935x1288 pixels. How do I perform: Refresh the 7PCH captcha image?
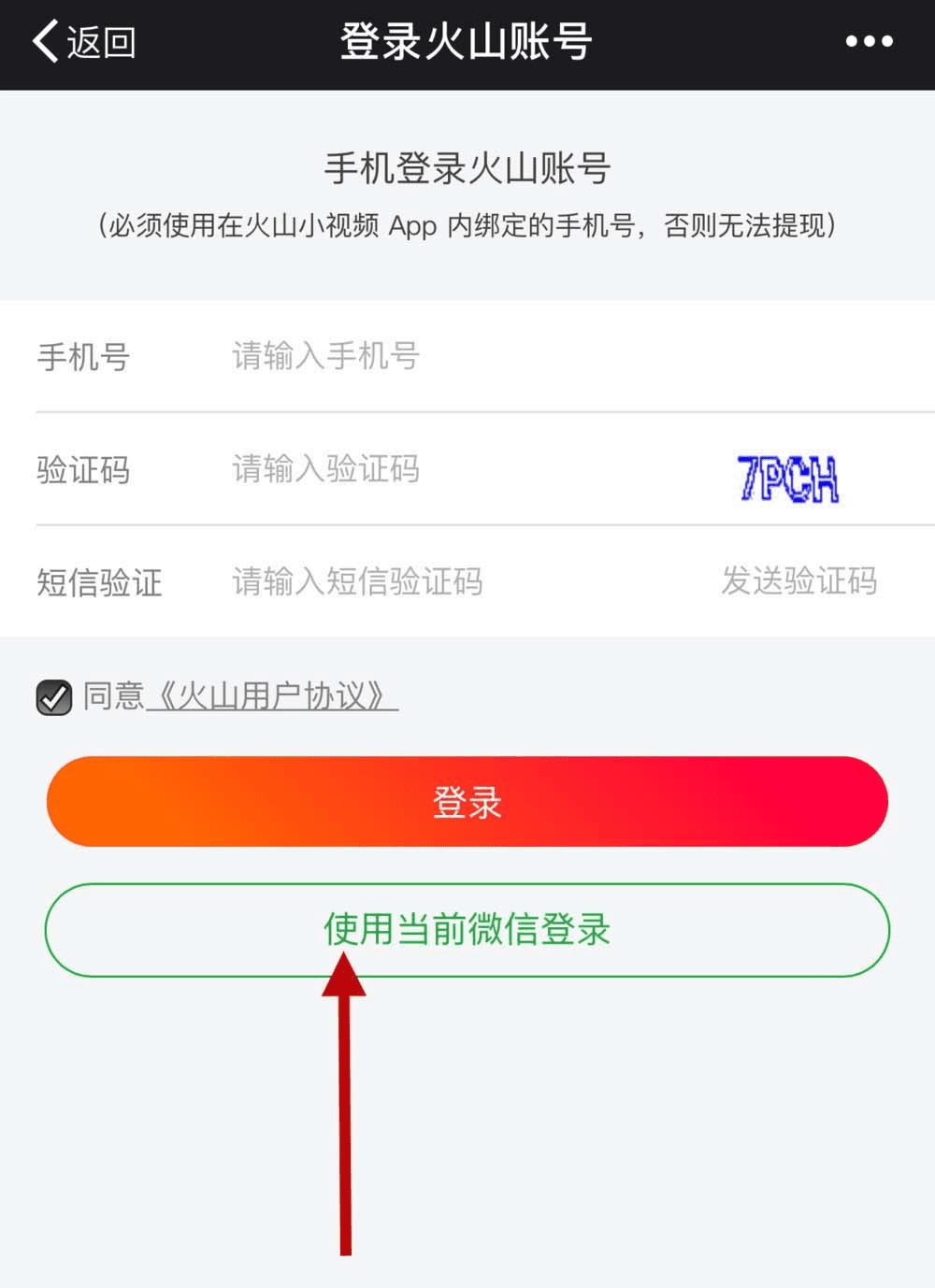(x=788, y=479)
